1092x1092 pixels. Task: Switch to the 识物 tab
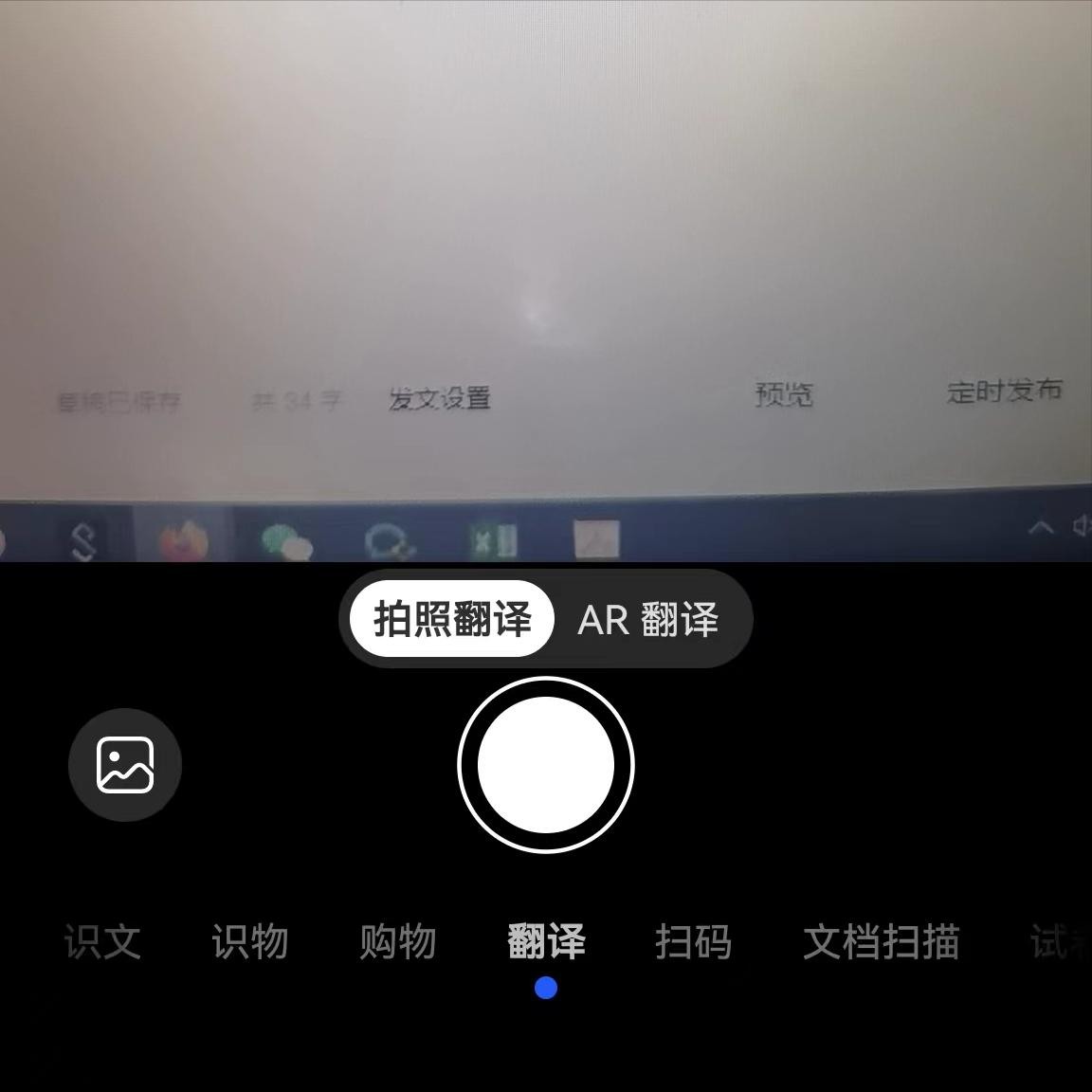click(249, 942)
